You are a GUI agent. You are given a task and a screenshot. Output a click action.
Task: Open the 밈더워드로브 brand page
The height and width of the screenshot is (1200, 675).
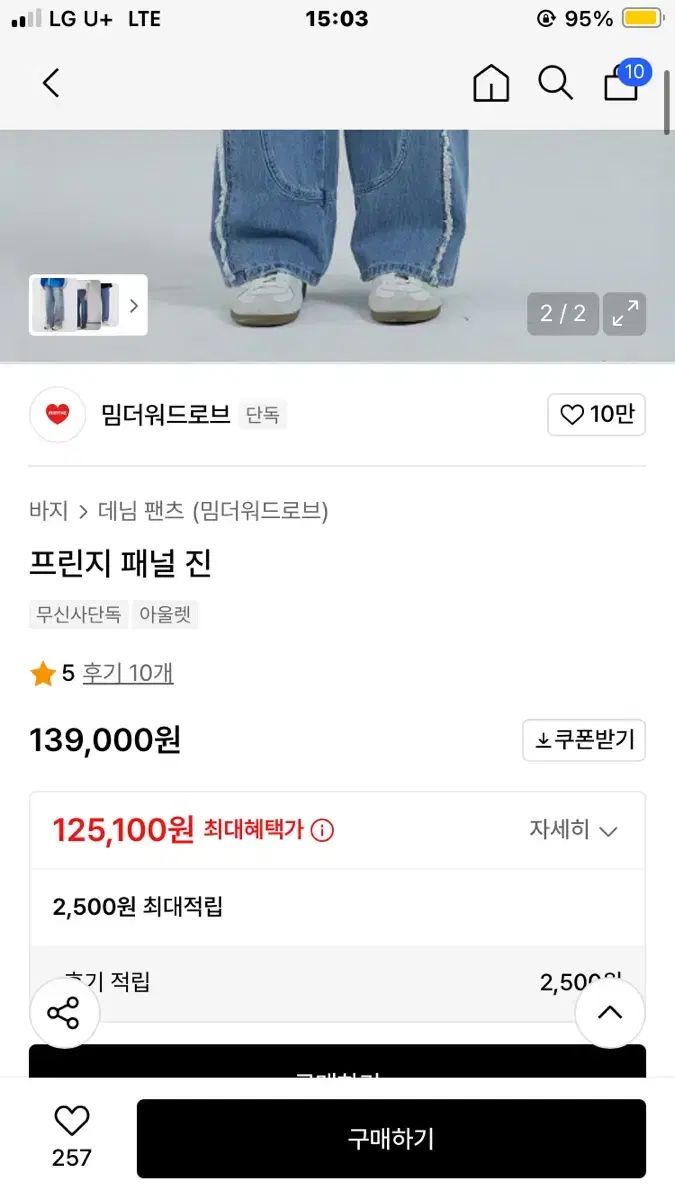[165, 414]
